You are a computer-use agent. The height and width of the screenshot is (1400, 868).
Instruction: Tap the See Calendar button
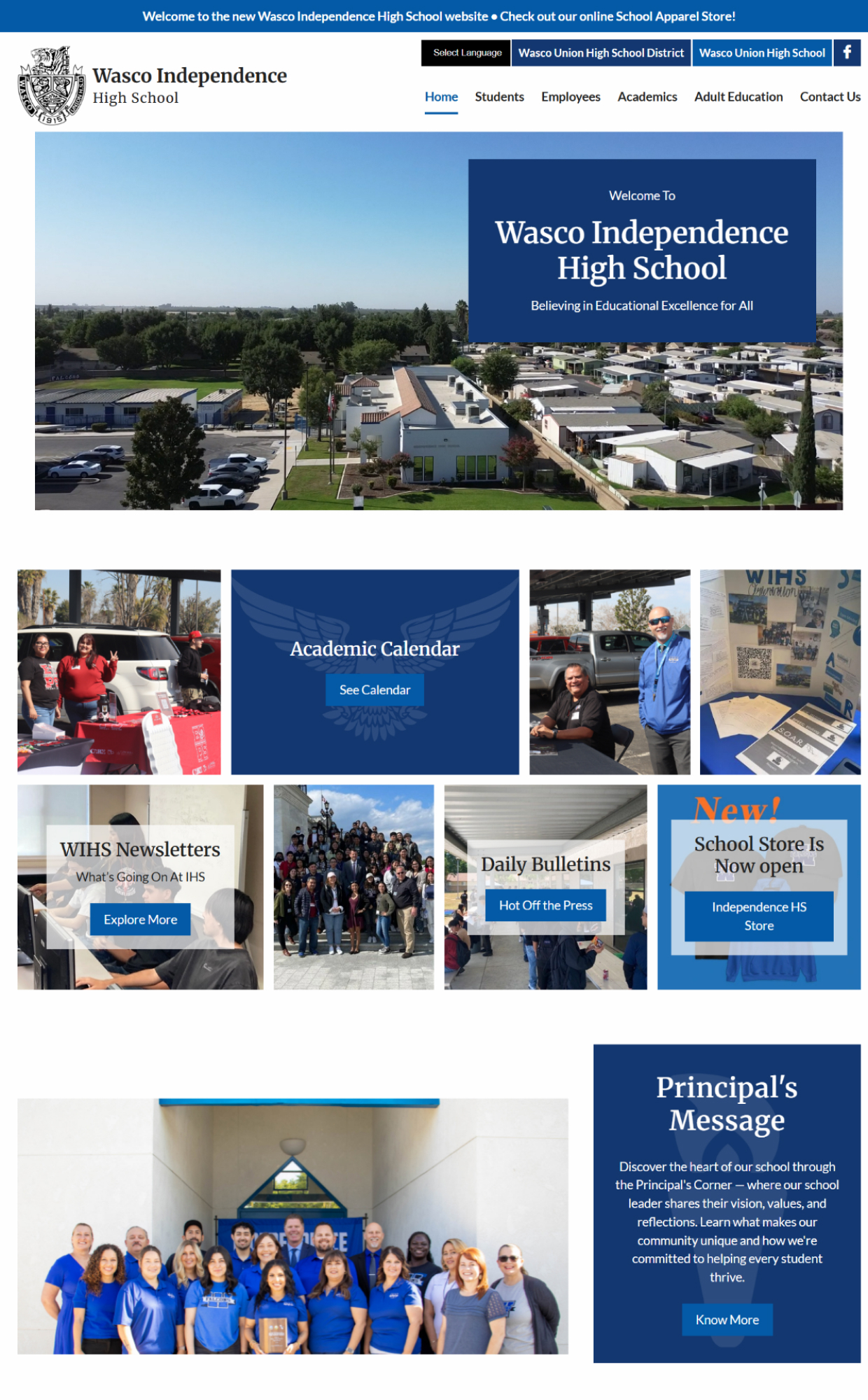(374, 690)
